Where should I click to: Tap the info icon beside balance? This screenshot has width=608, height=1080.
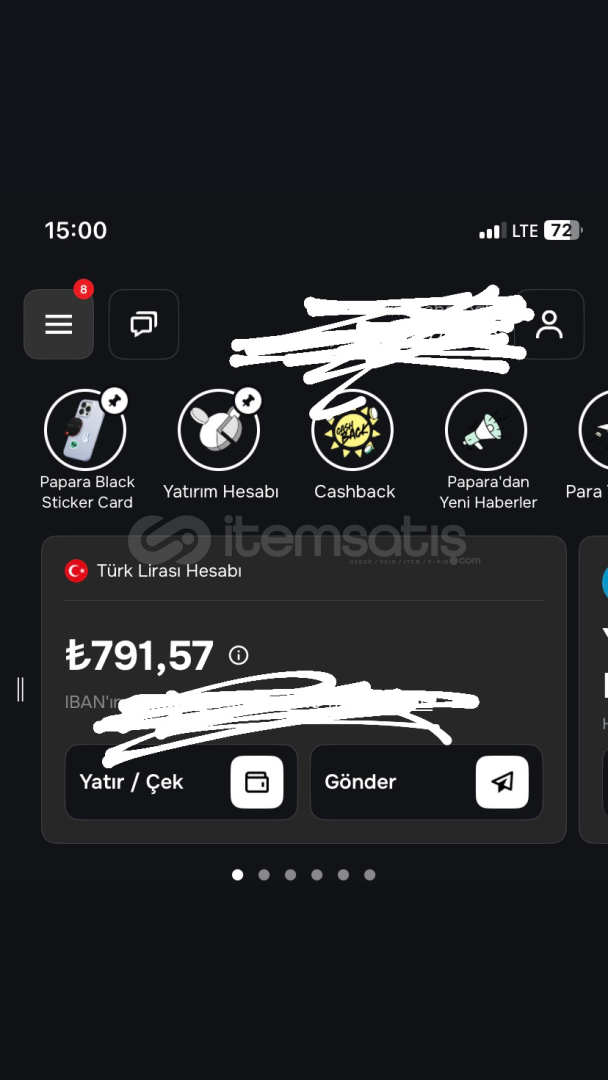pos(238,655)
